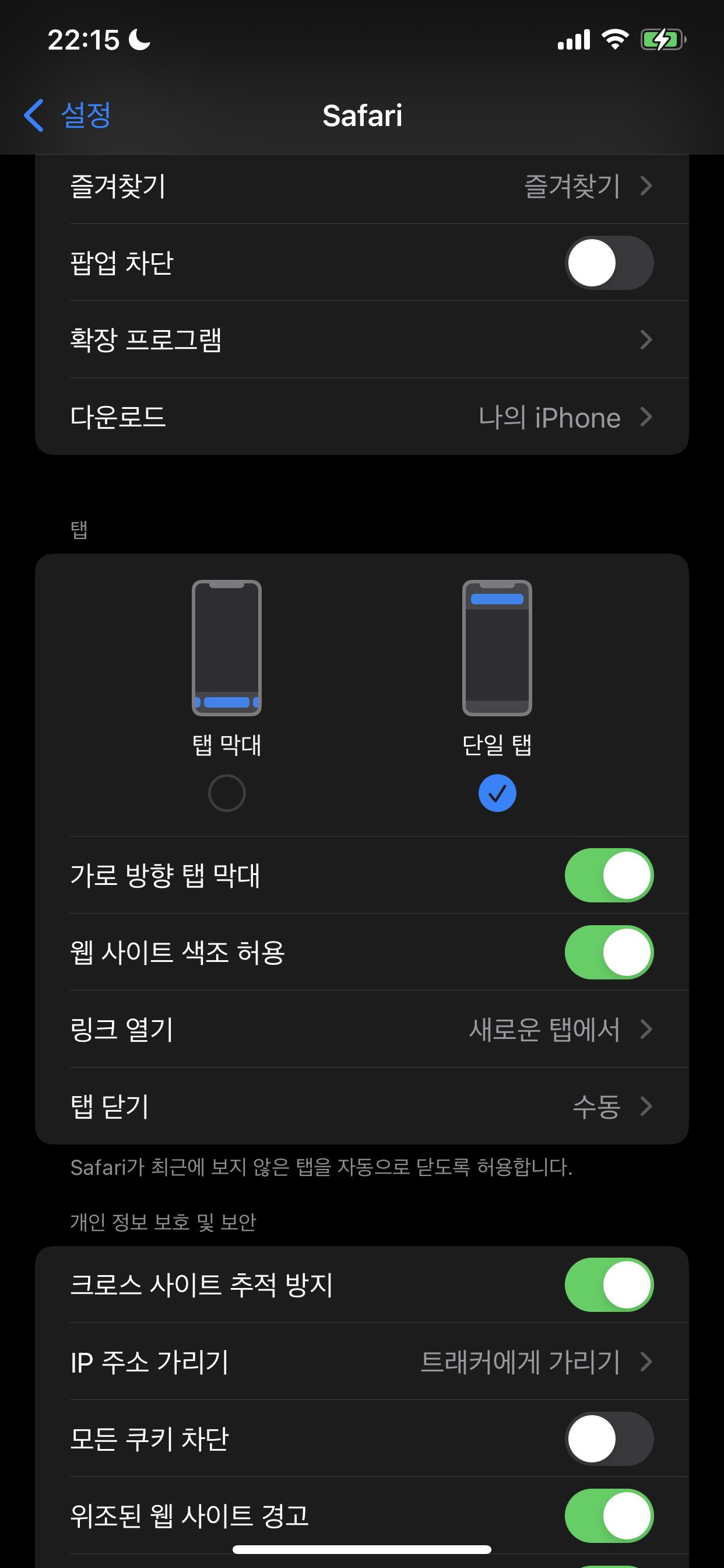The image size is (724, 1568).
Task: Enable the 팝업 차단 switch
Action: point(609,263)
